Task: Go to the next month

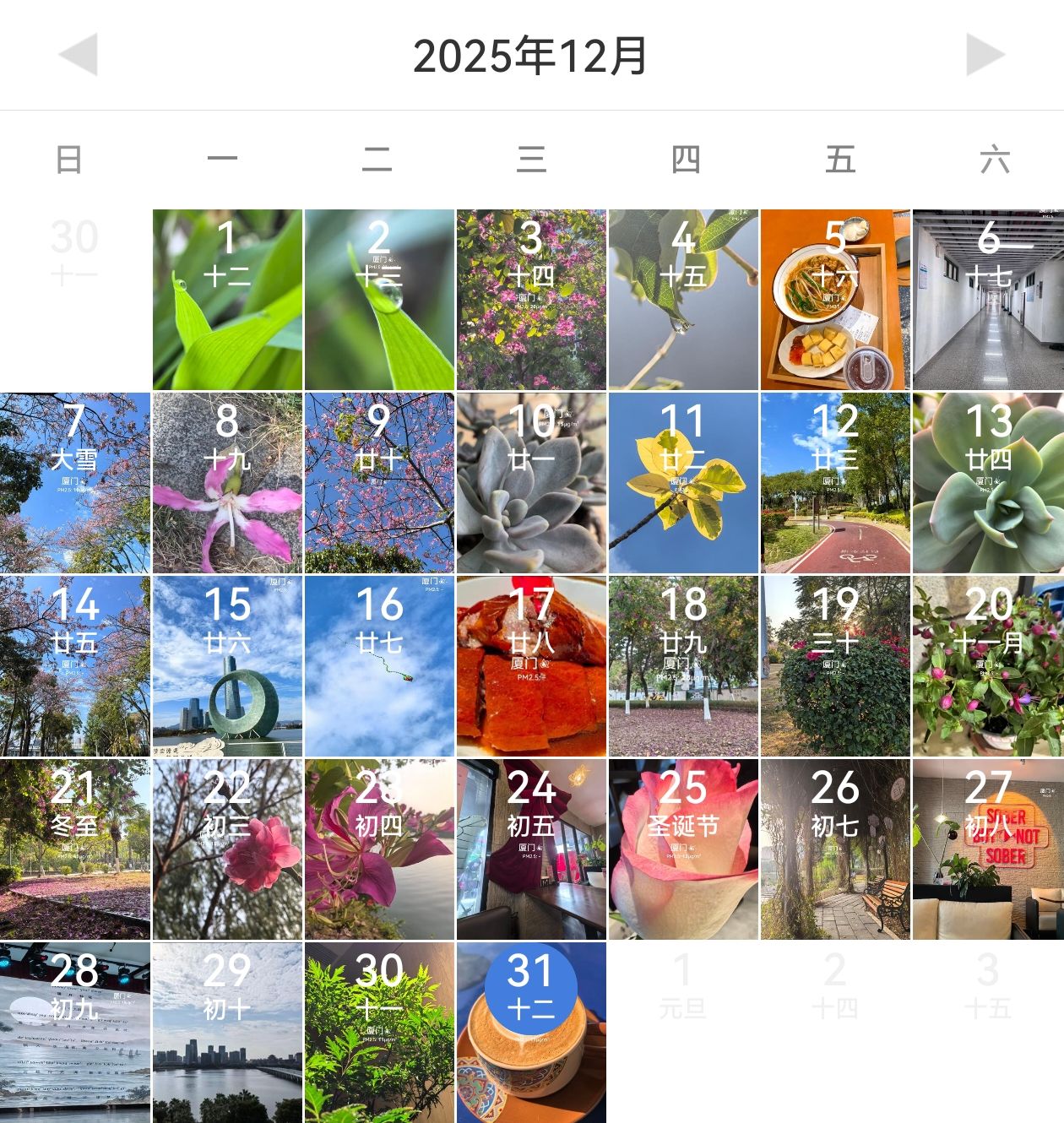Action: (985, 56)
